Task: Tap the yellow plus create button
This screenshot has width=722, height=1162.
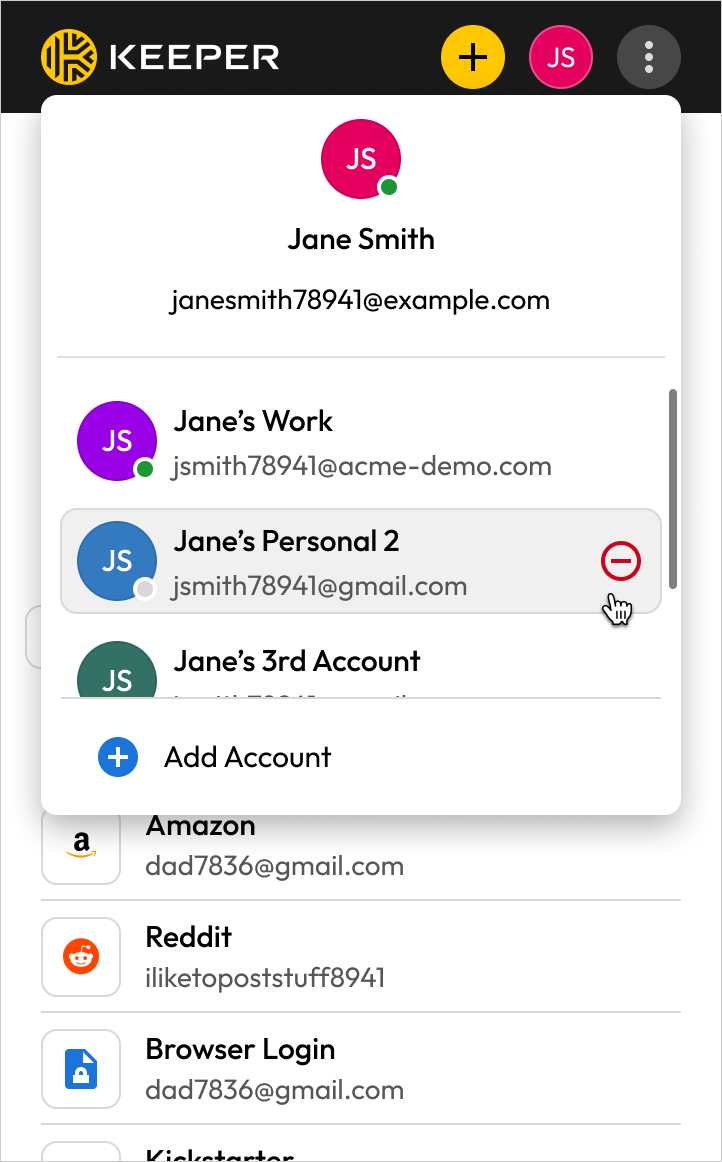Action: coord(473,57)
